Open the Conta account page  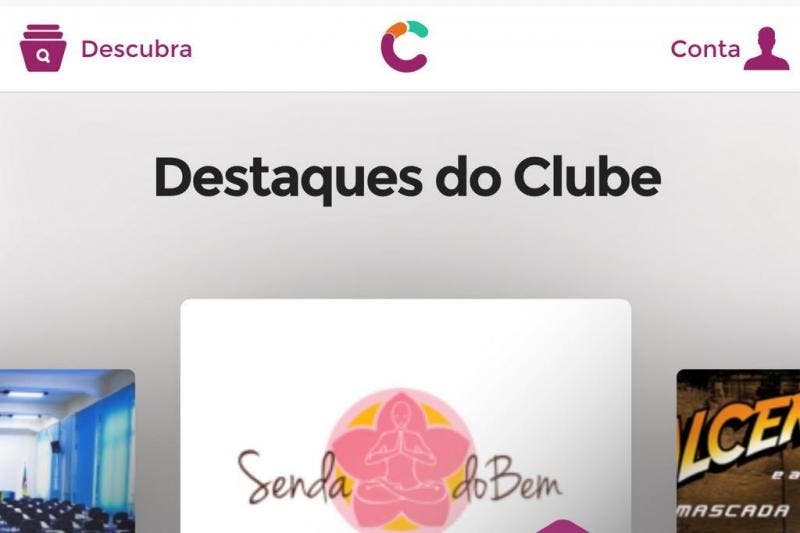coord(729,48)
